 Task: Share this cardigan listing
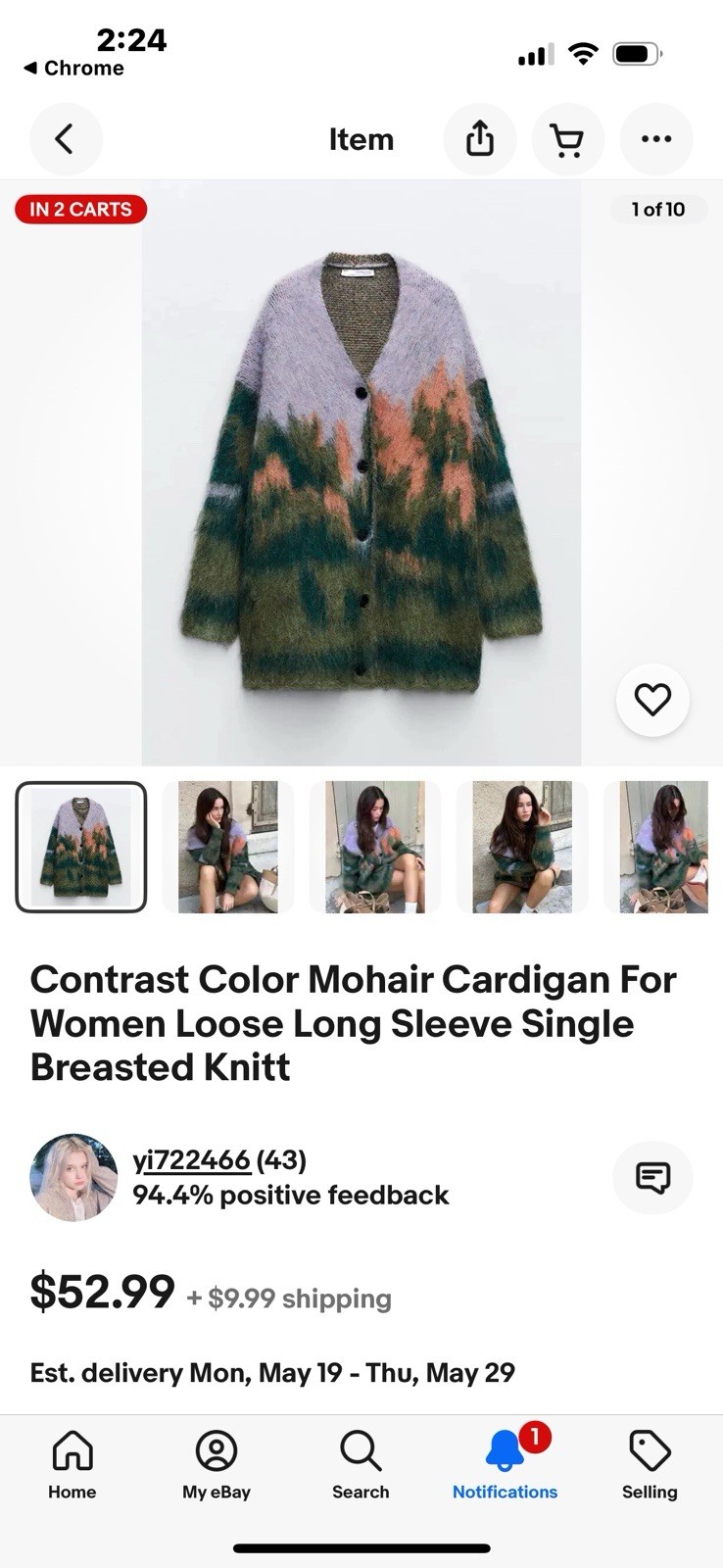[480, 139]
